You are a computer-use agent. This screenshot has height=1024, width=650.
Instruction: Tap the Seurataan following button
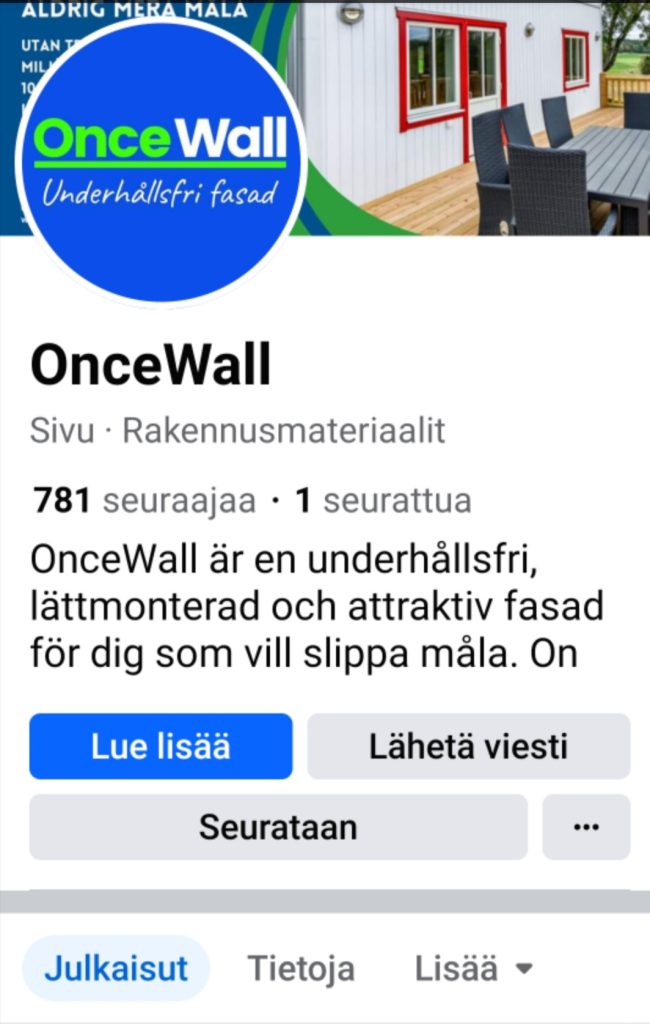tap(278, 827)
